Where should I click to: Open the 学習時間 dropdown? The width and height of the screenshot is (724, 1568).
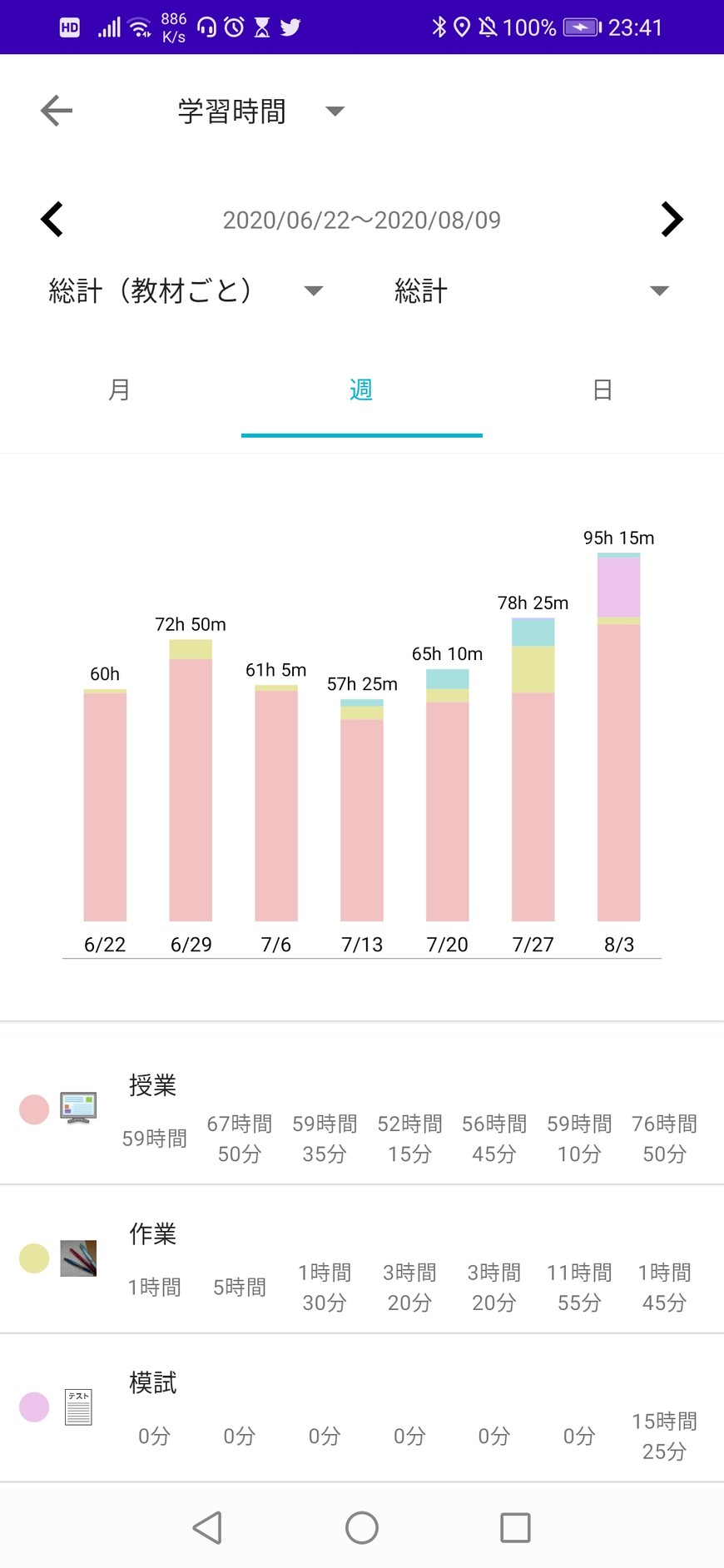coord(260,112)
